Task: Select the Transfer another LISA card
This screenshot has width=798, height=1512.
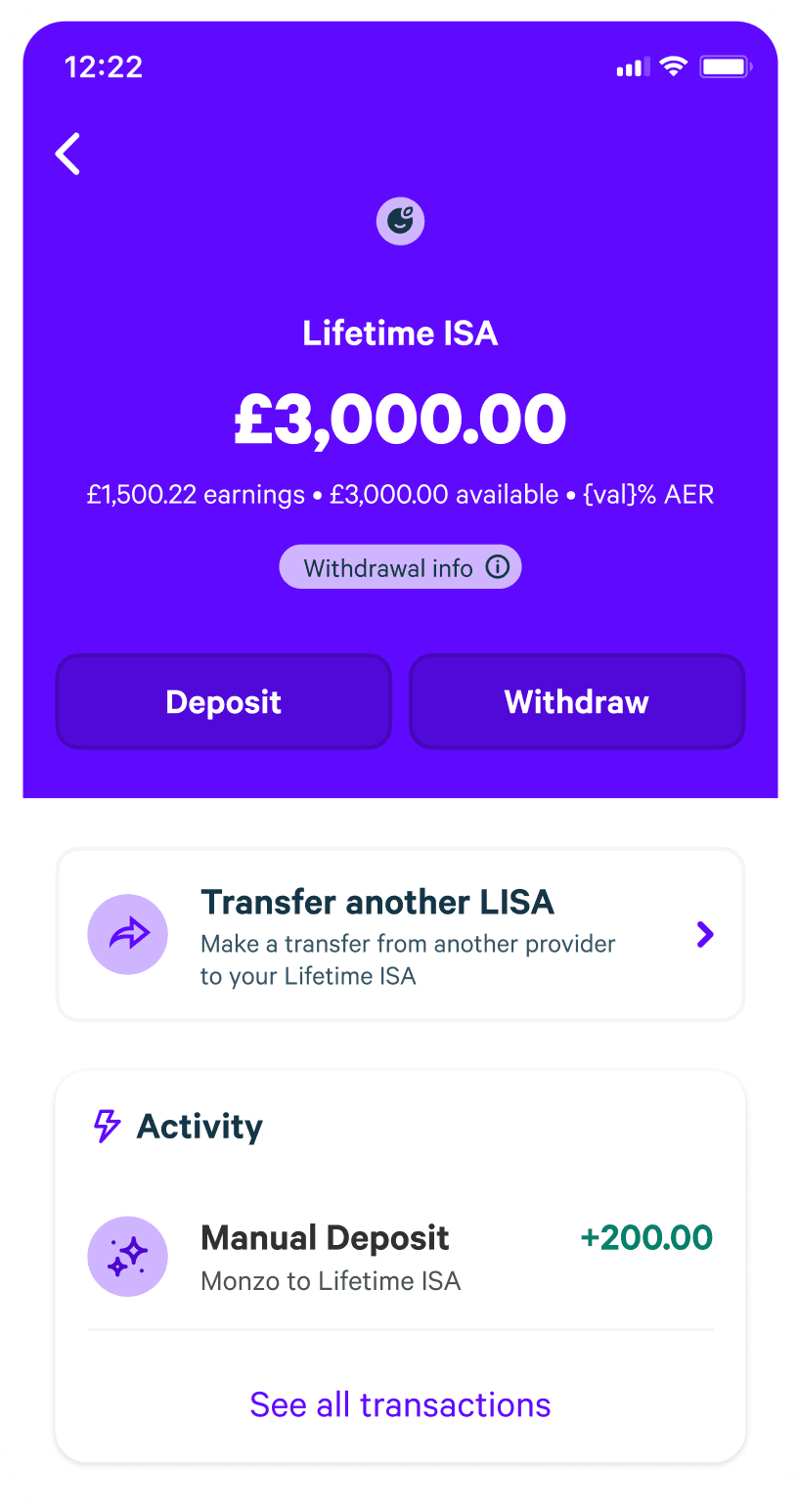Action: [400, 934]
